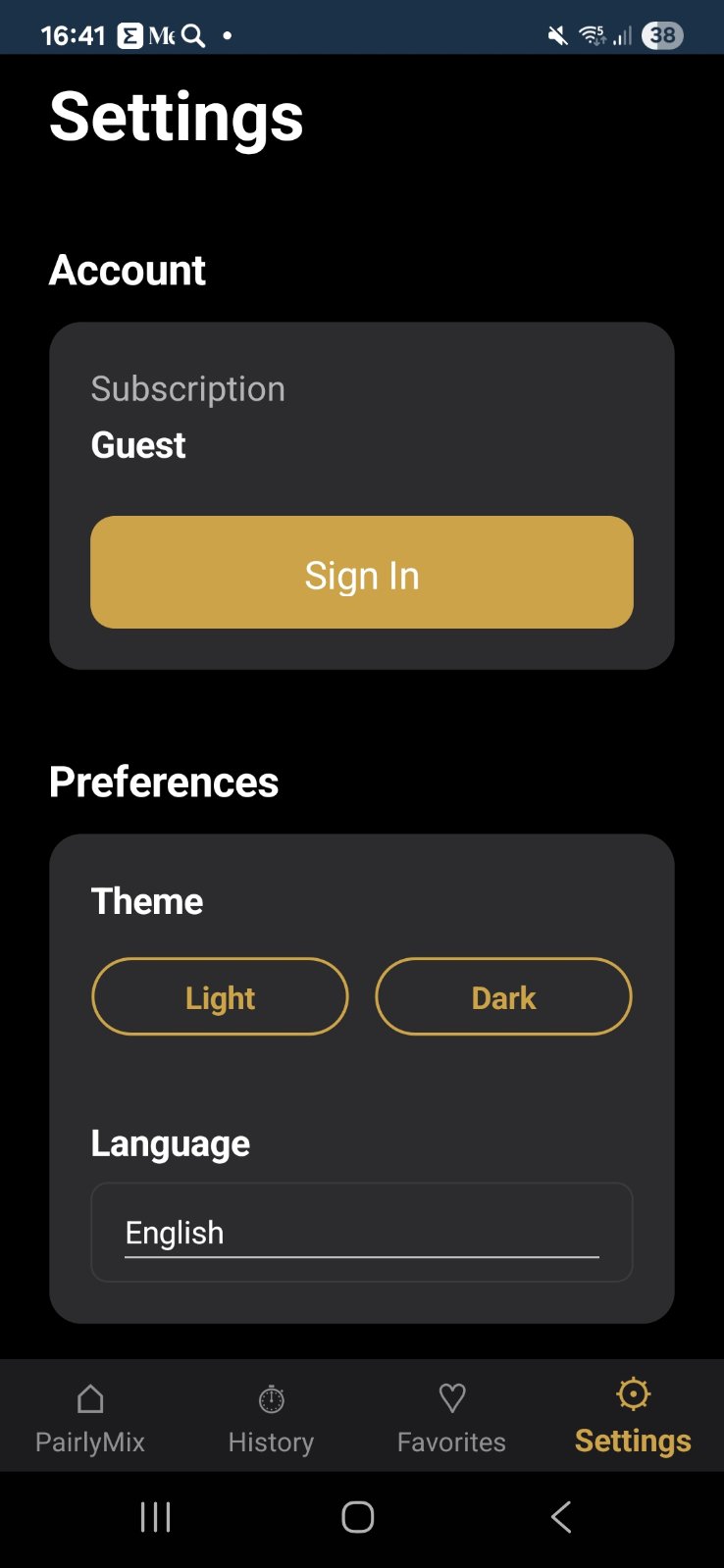Switch to the Favorites tab
724x1568 pixels.
pos(451,1417)
